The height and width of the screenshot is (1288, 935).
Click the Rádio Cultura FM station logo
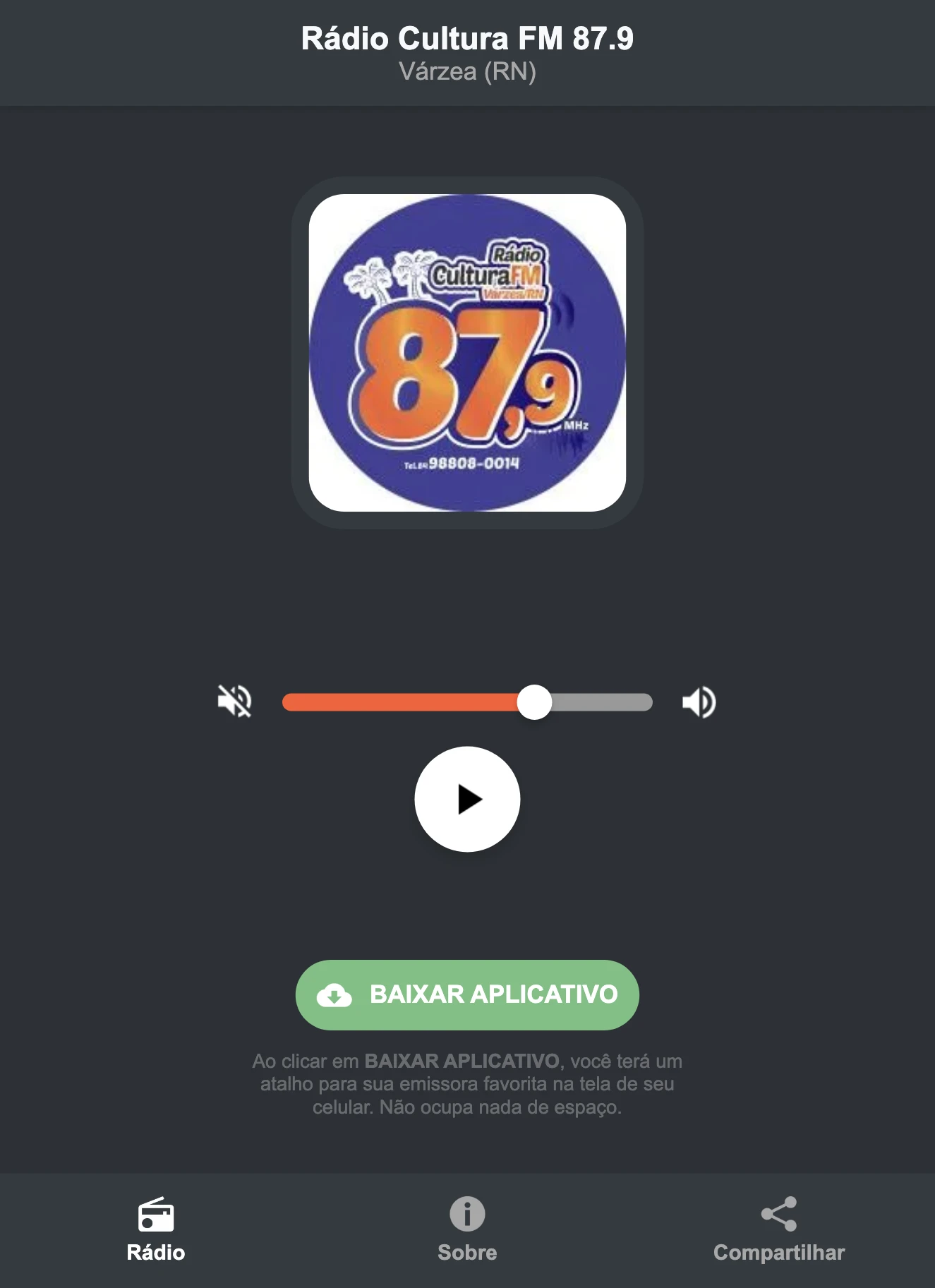pos(467,351)
